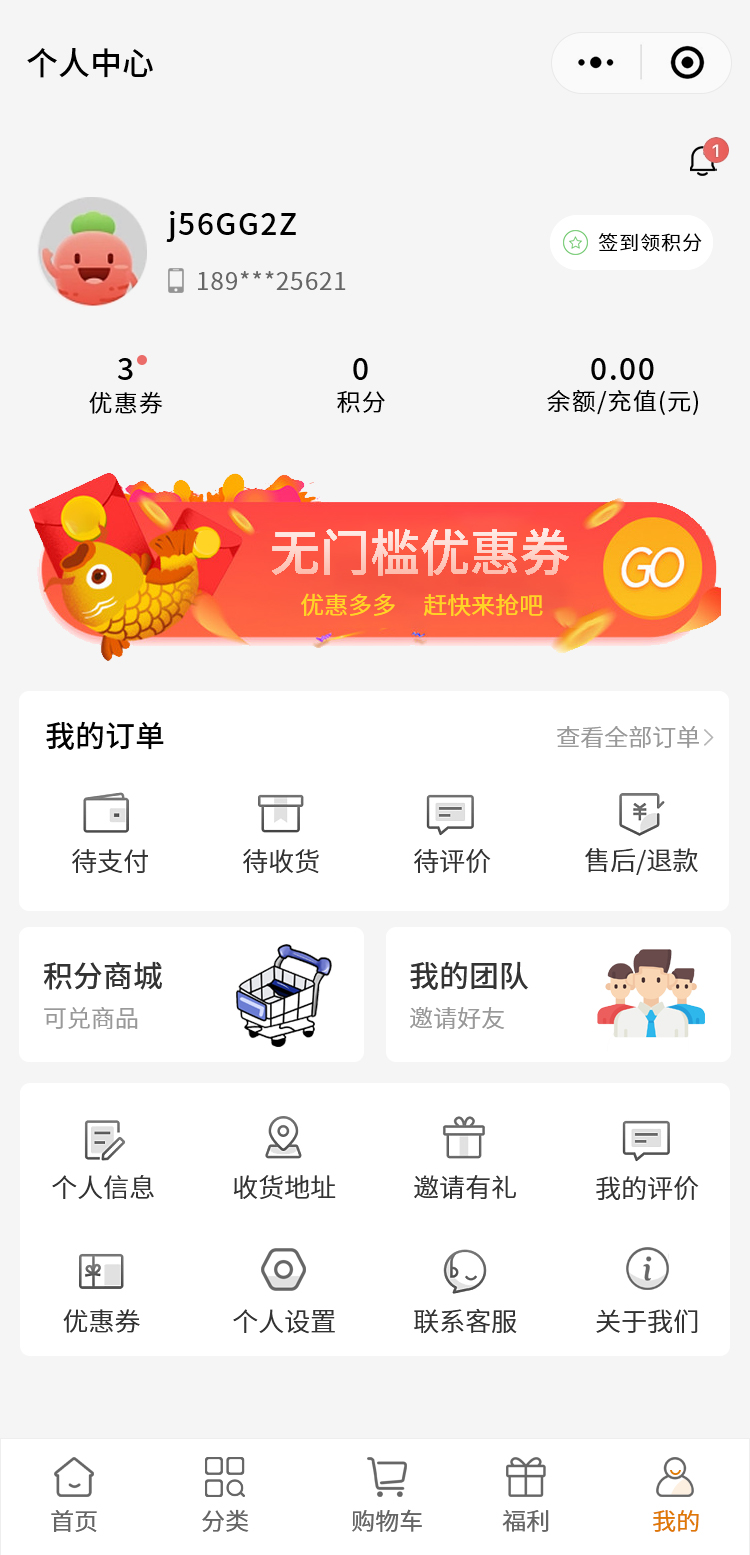The width and height of the screenshot is (750, 1555).
Task: View all orders via 查看全部订单
Action: pyautogui.click(x=635, y=738)
